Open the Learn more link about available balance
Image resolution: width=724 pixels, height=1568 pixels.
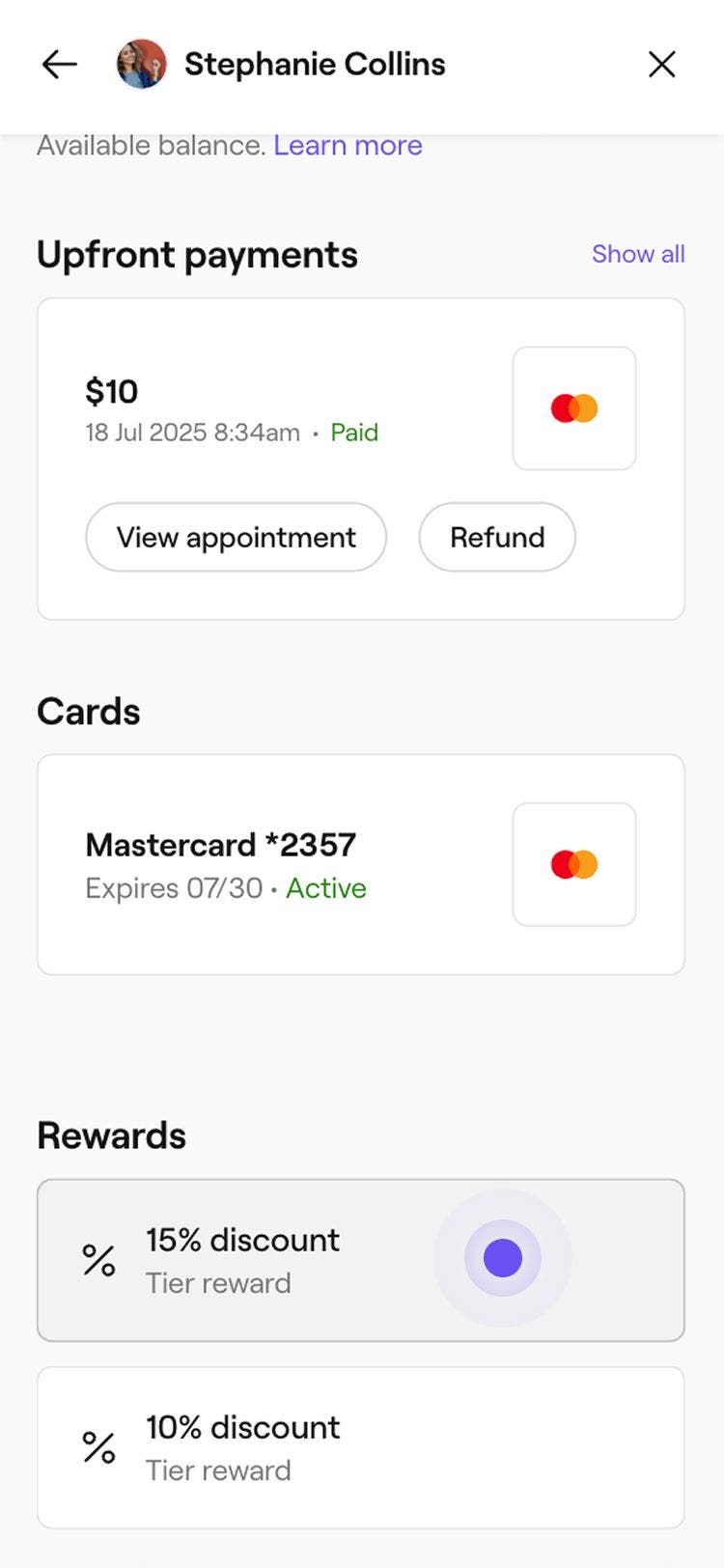[x=348, y=145]
